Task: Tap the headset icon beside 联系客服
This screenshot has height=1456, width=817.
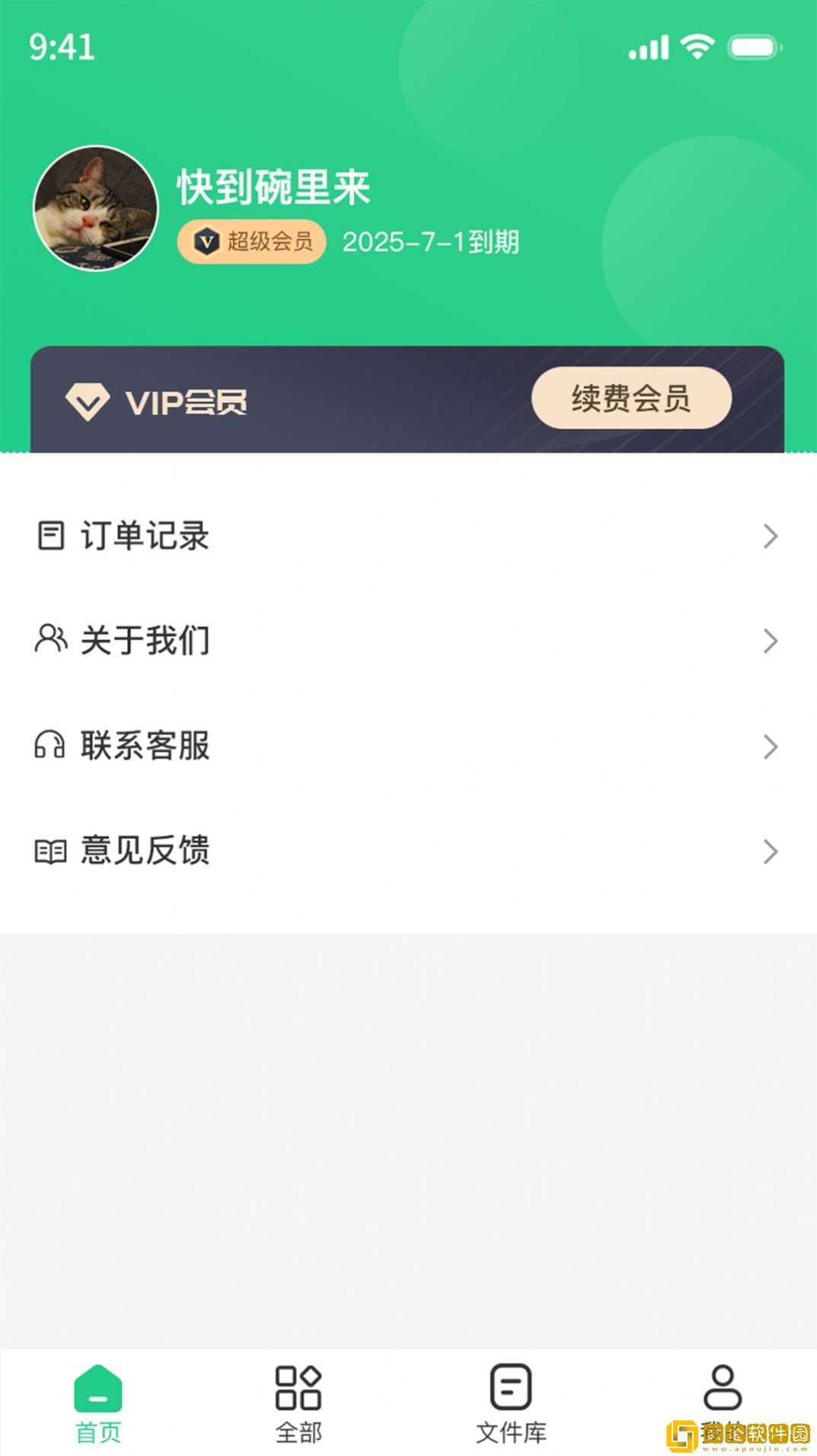Action: [x=50, y=747]
